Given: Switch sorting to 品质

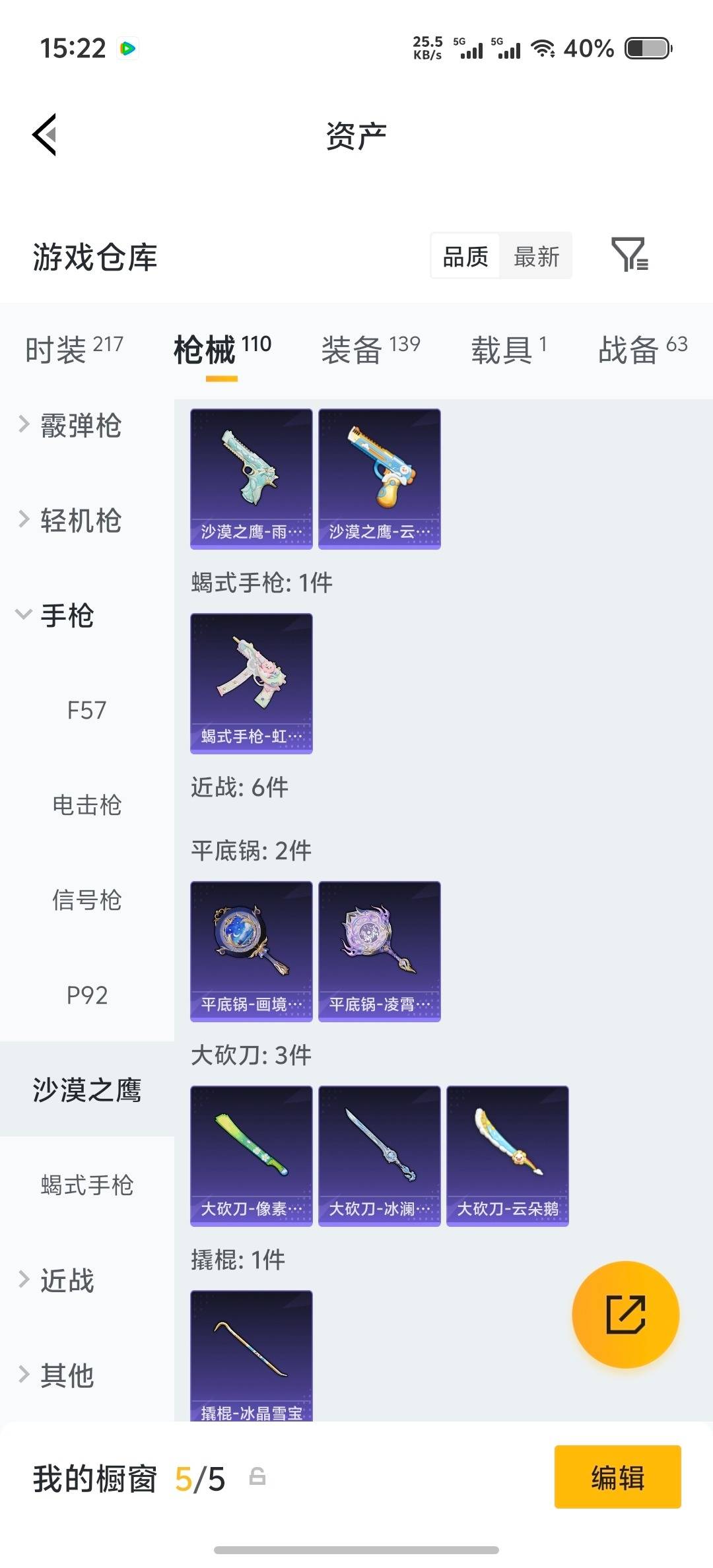Looking at the screenshot, I should (x=465, y=256).
